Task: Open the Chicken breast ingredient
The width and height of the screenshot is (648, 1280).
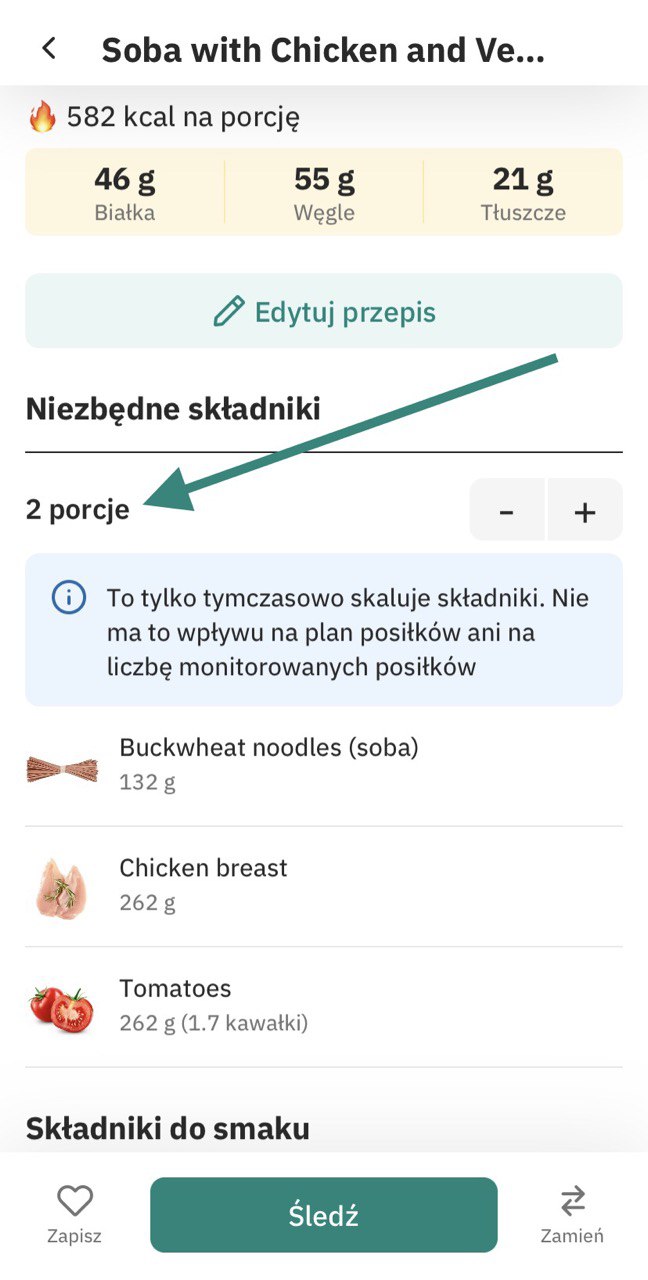Action: [x=203, y=885]
